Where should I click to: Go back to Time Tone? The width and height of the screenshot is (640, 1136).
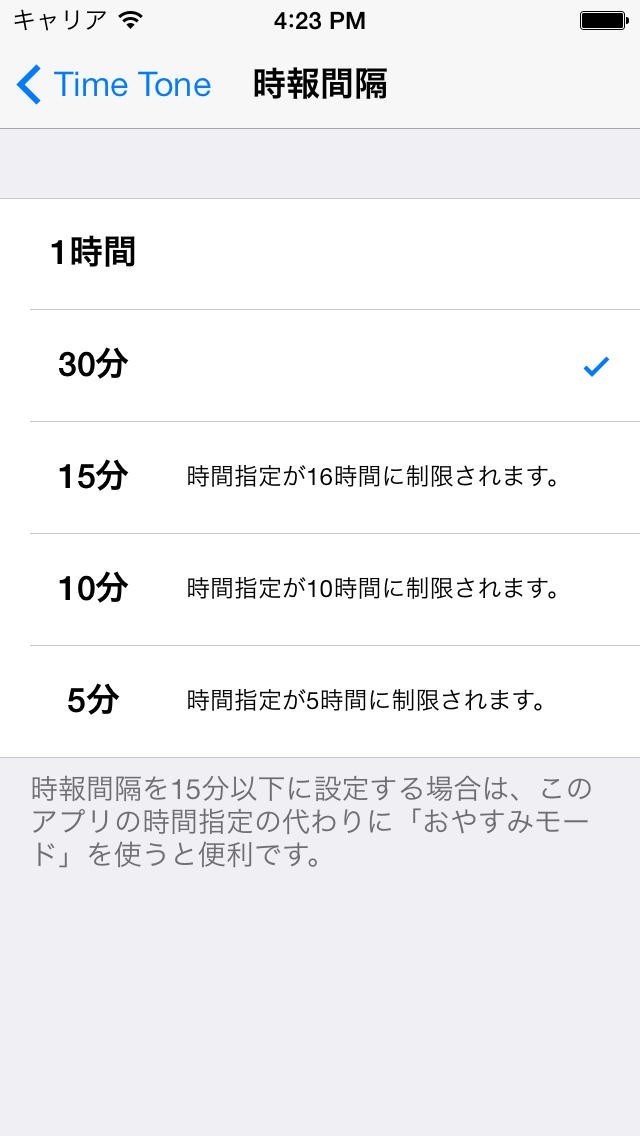[113, 85]
